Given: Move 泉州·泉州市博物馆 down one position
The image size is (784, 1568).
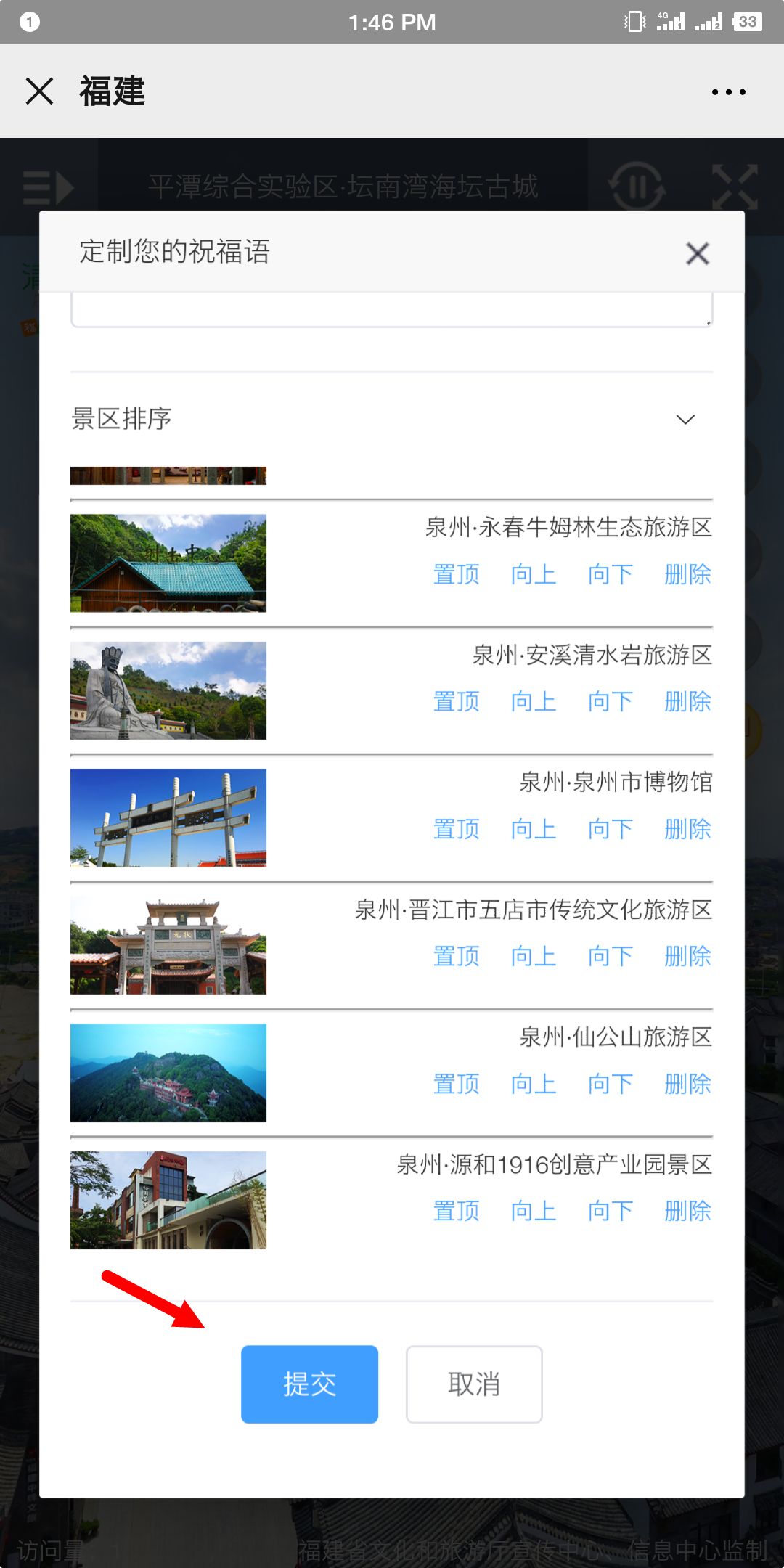Looking at the screenshot, I should (610, 829).
